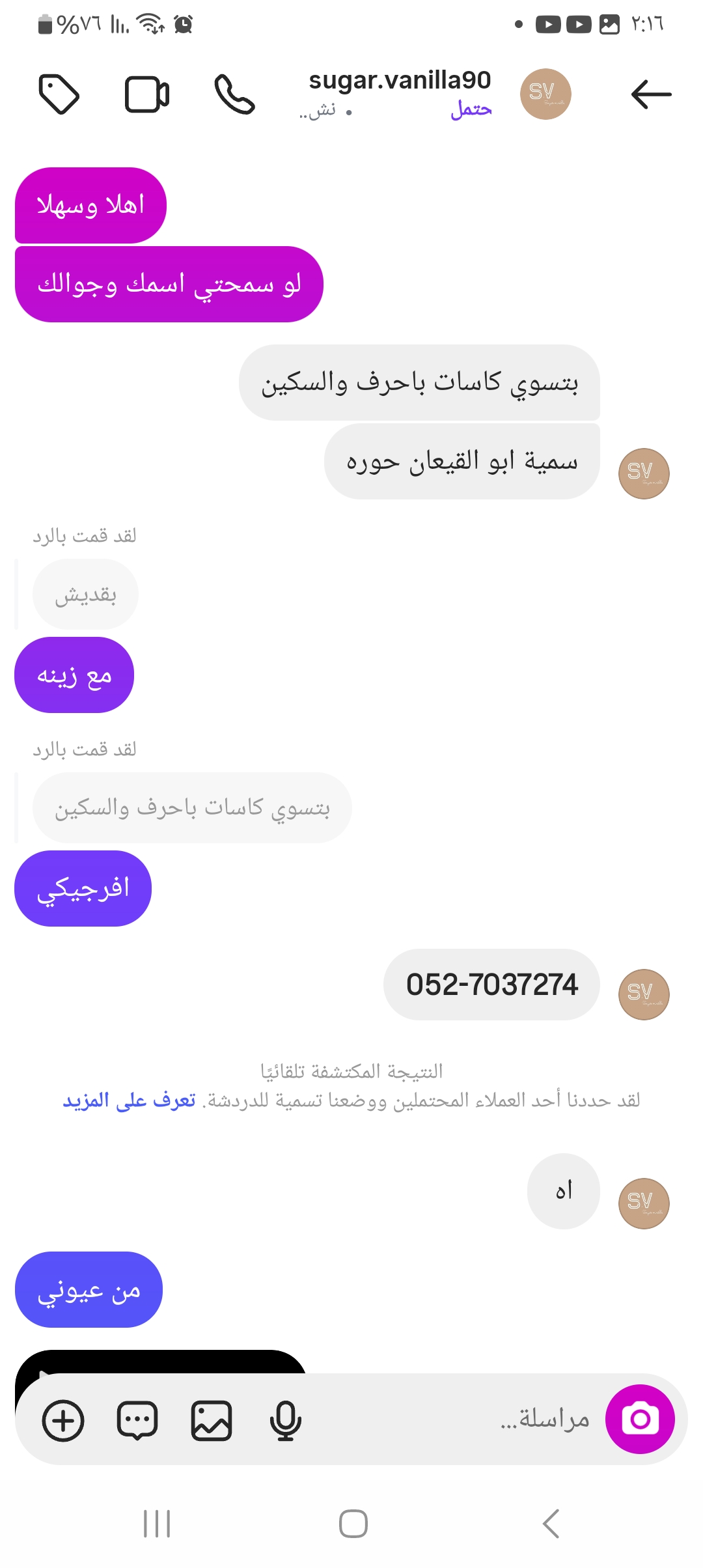Tap the system back button

coord(551,1524)
